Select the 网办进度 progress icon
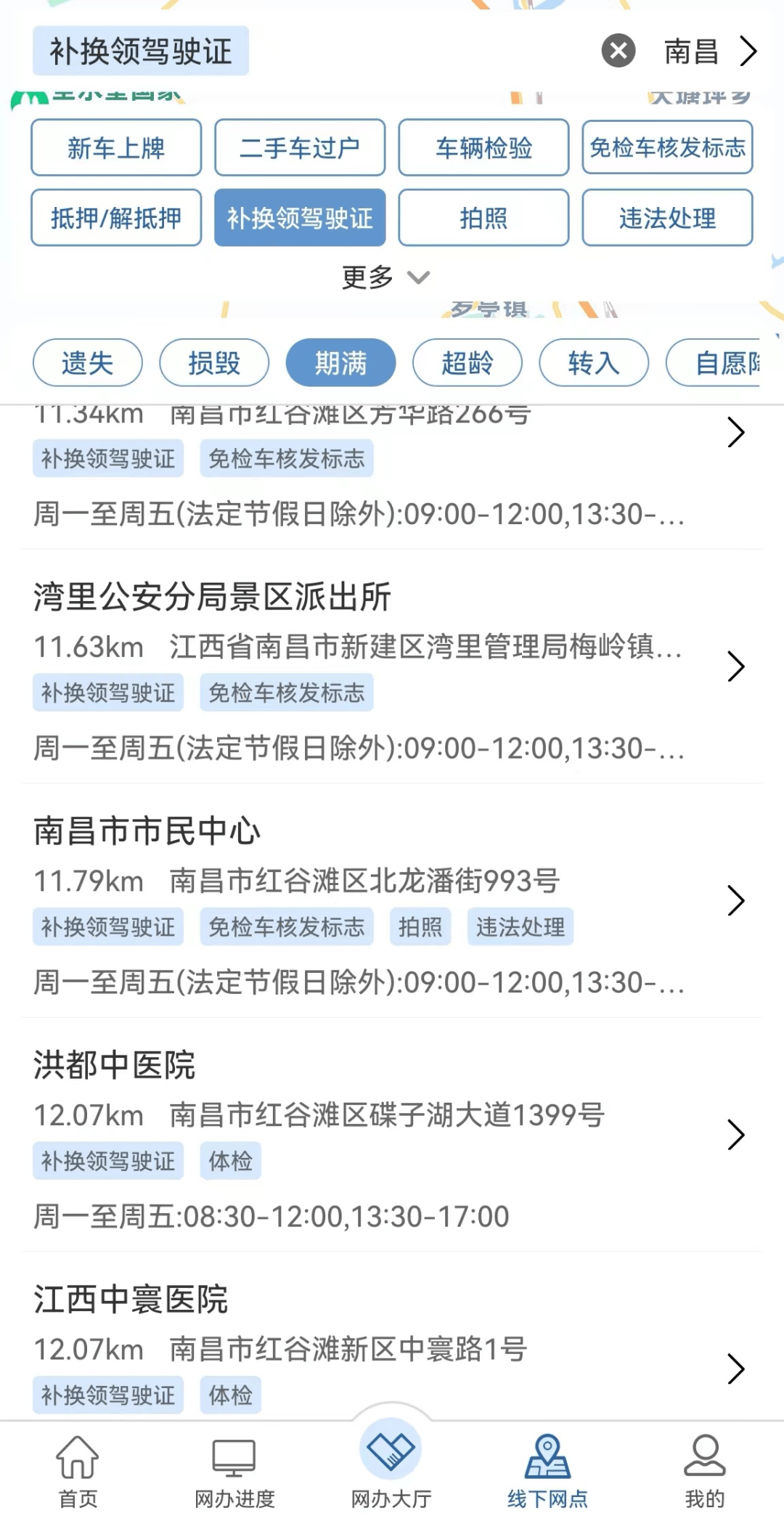 [234, 1470]
